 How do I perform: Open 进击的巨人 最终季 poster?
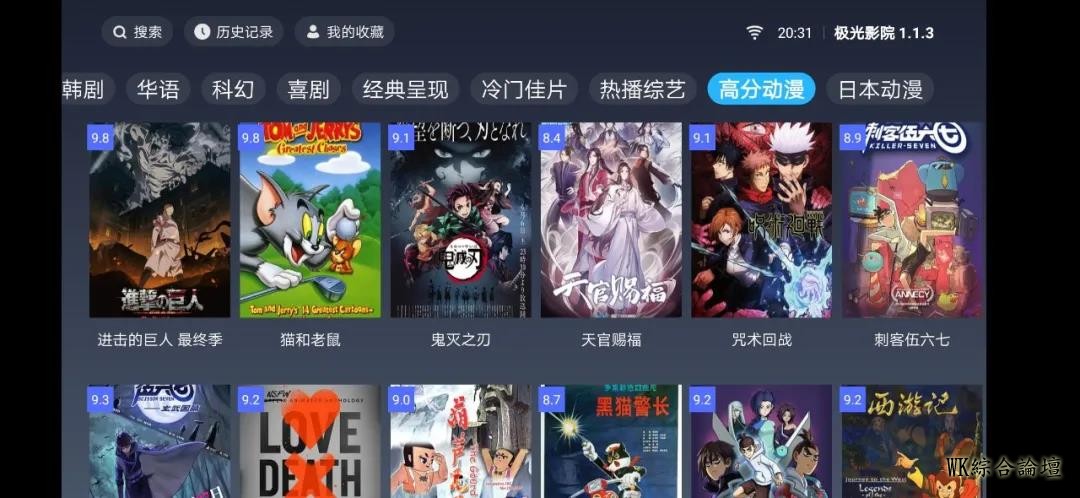point(160,220)
